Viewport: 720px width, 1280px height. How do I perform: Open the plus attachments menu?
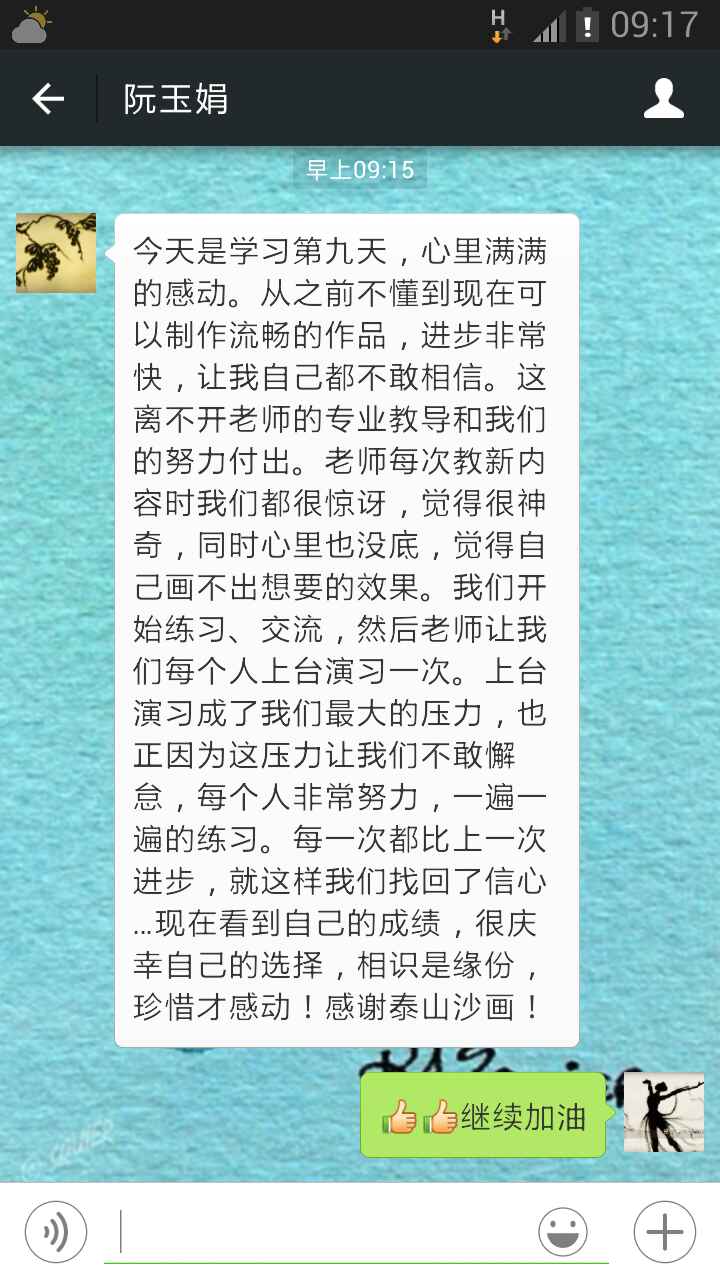point(664,1231)
